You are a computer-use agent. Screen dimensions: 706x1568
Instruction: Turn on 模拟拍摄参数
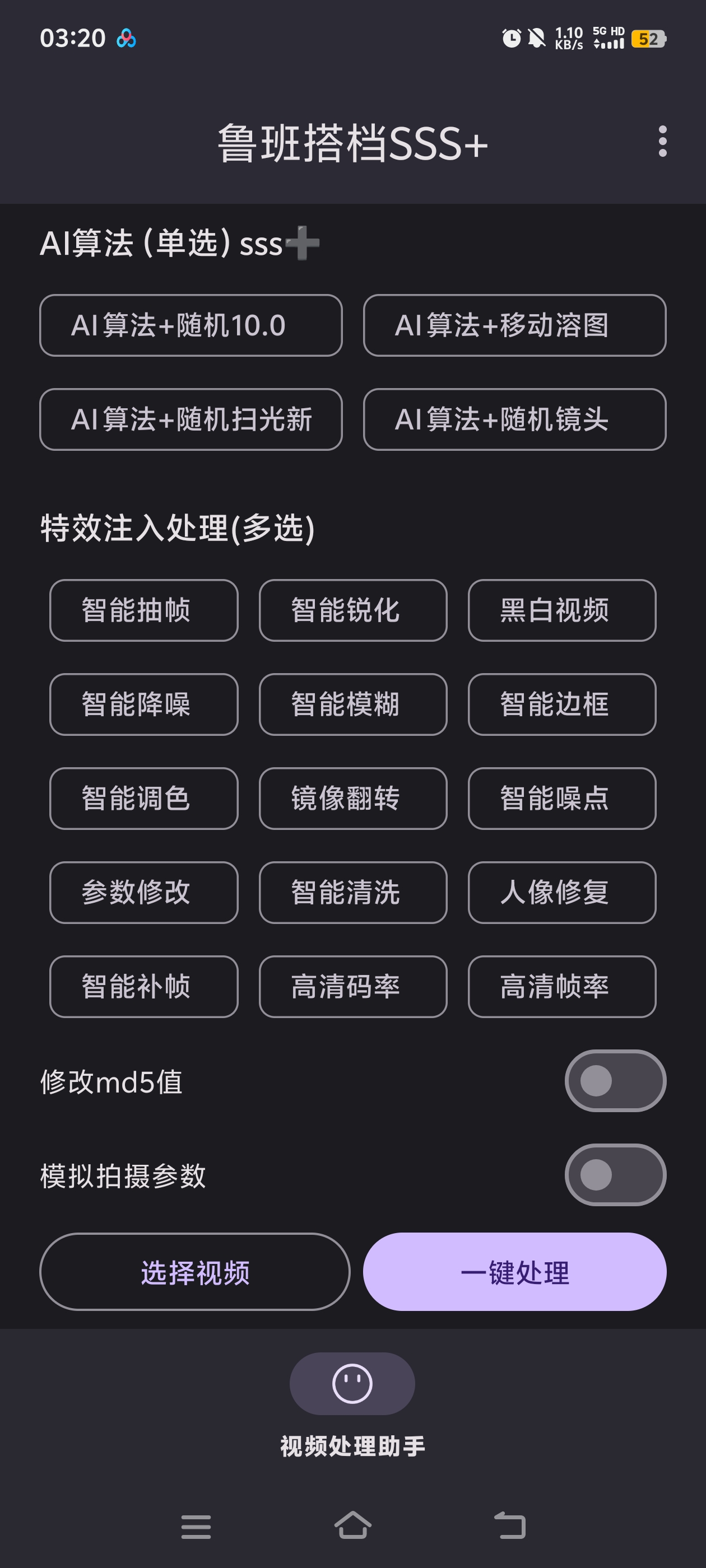(x=615, y=1174)
